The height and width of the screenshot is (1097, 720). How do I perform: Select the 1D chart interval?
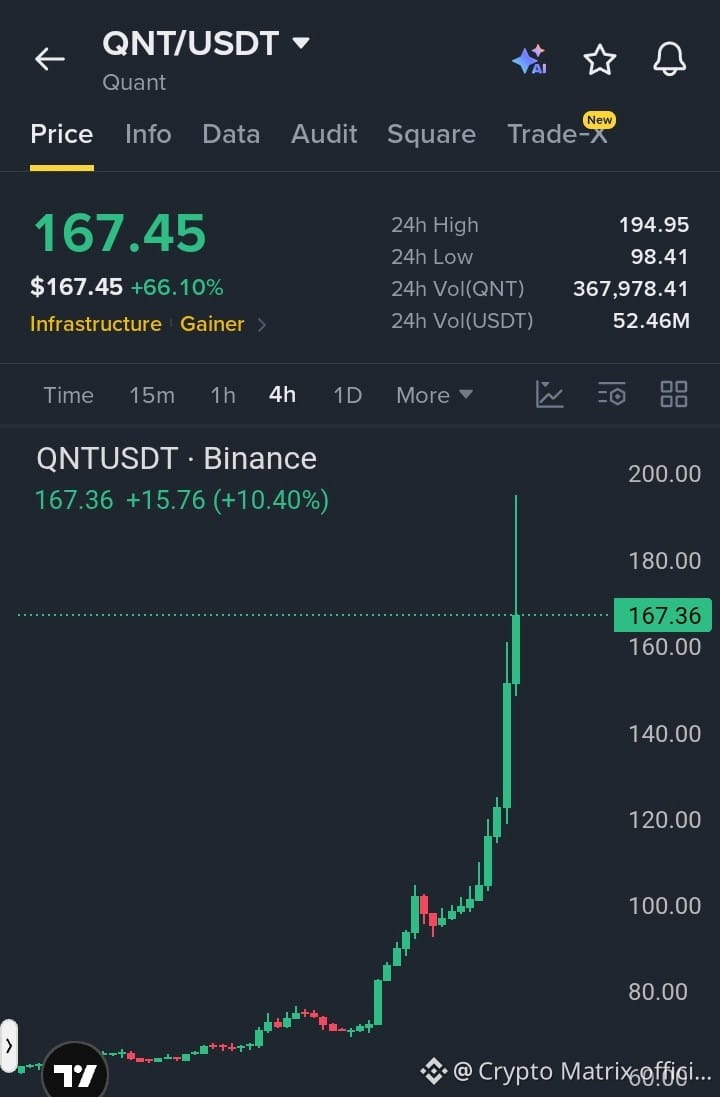[x=348, y=395]
